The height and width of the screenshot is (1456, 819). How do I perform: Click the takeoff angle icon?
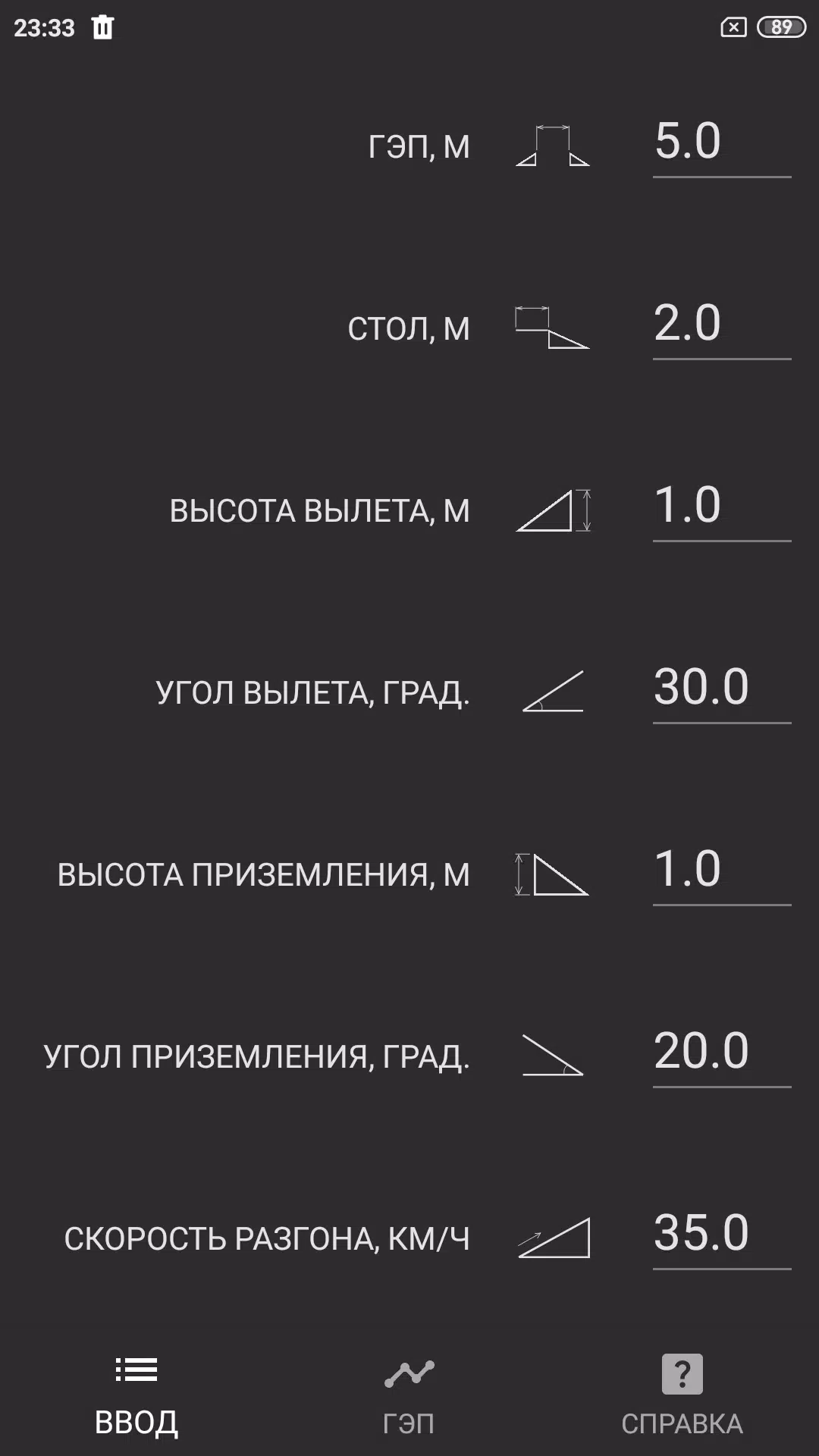point(554,694)
